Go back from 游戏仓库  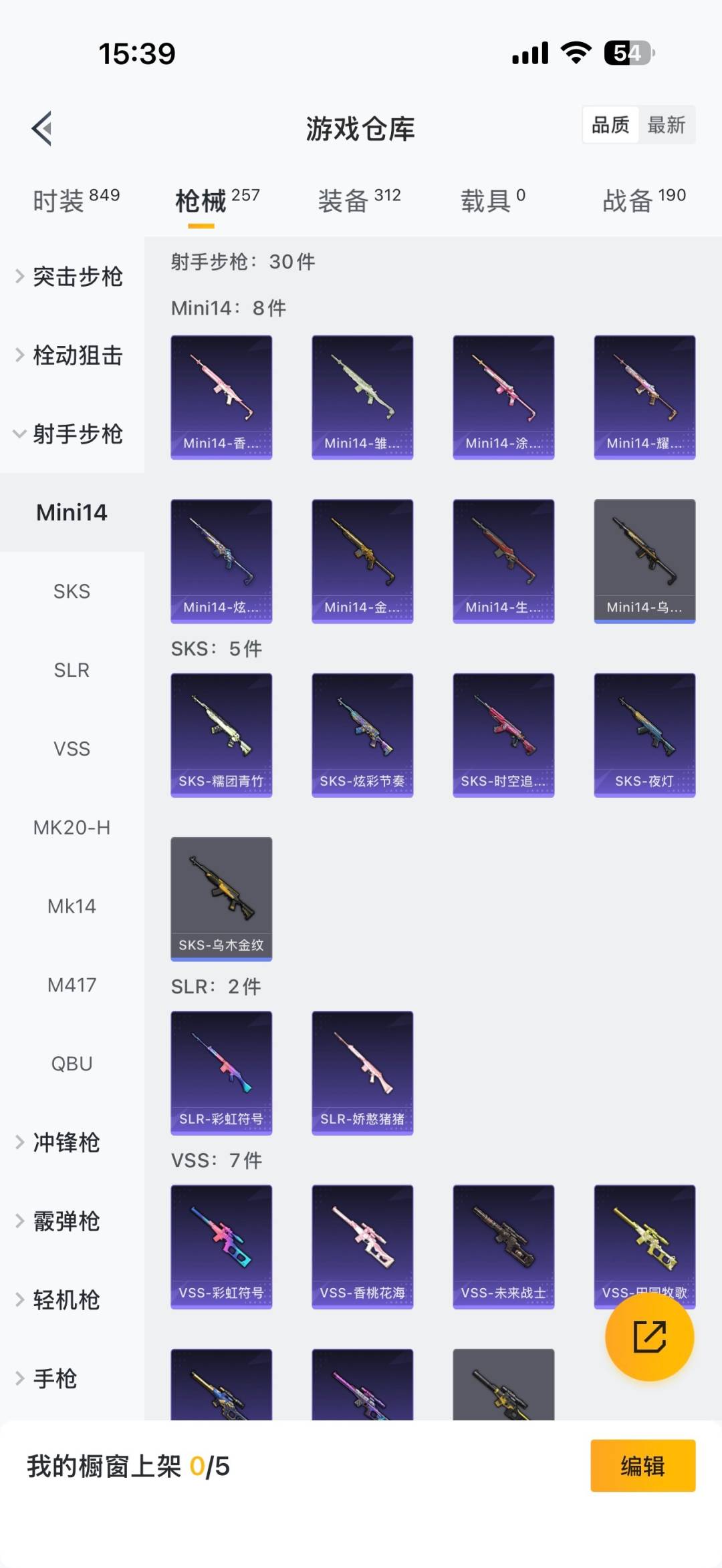tap(42, 128)
